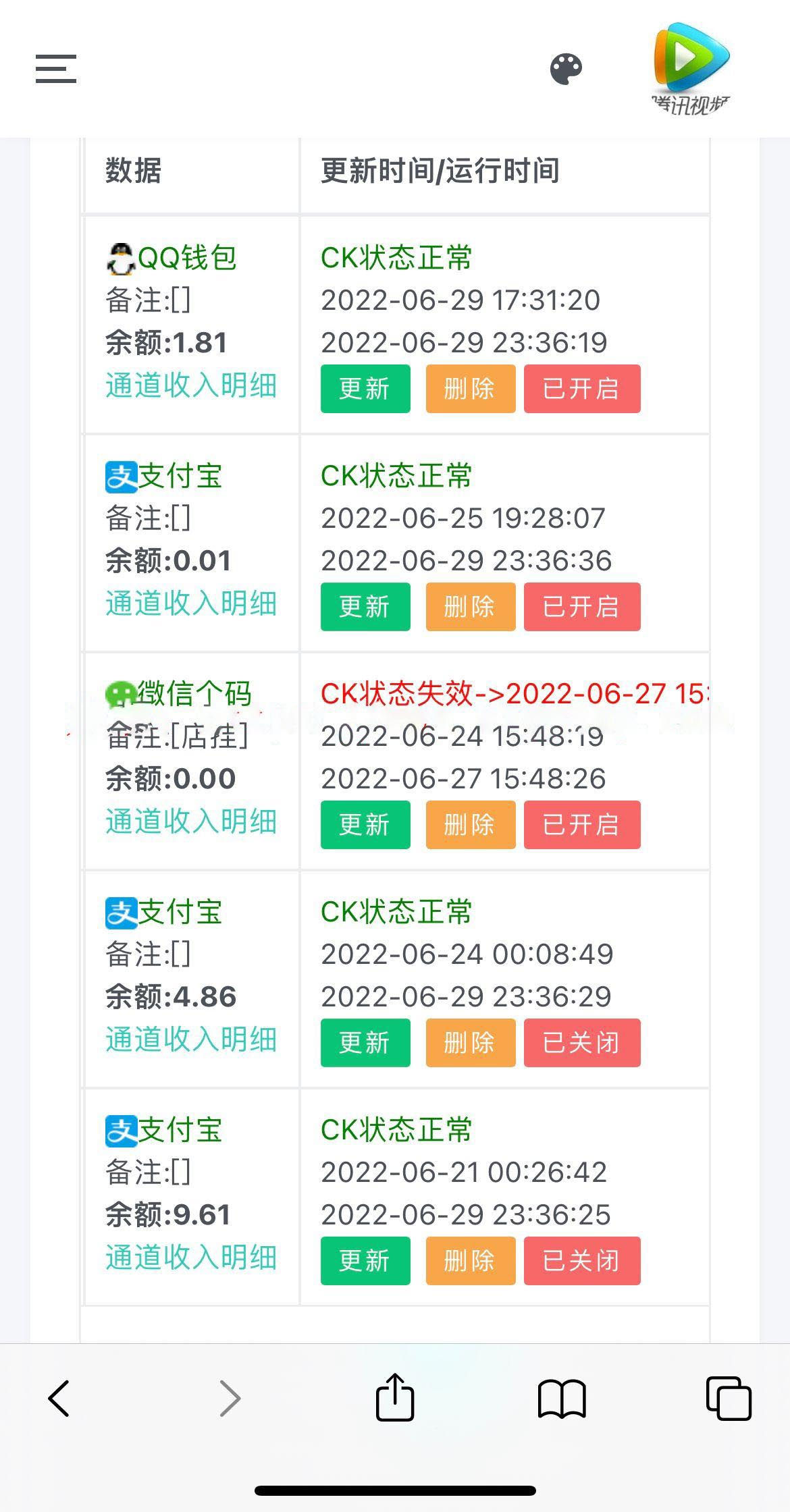Viewport: 790px width, 1512px height.
Task: Tap 更新 for the QQ钱包 channel
Action: [365, 389]
